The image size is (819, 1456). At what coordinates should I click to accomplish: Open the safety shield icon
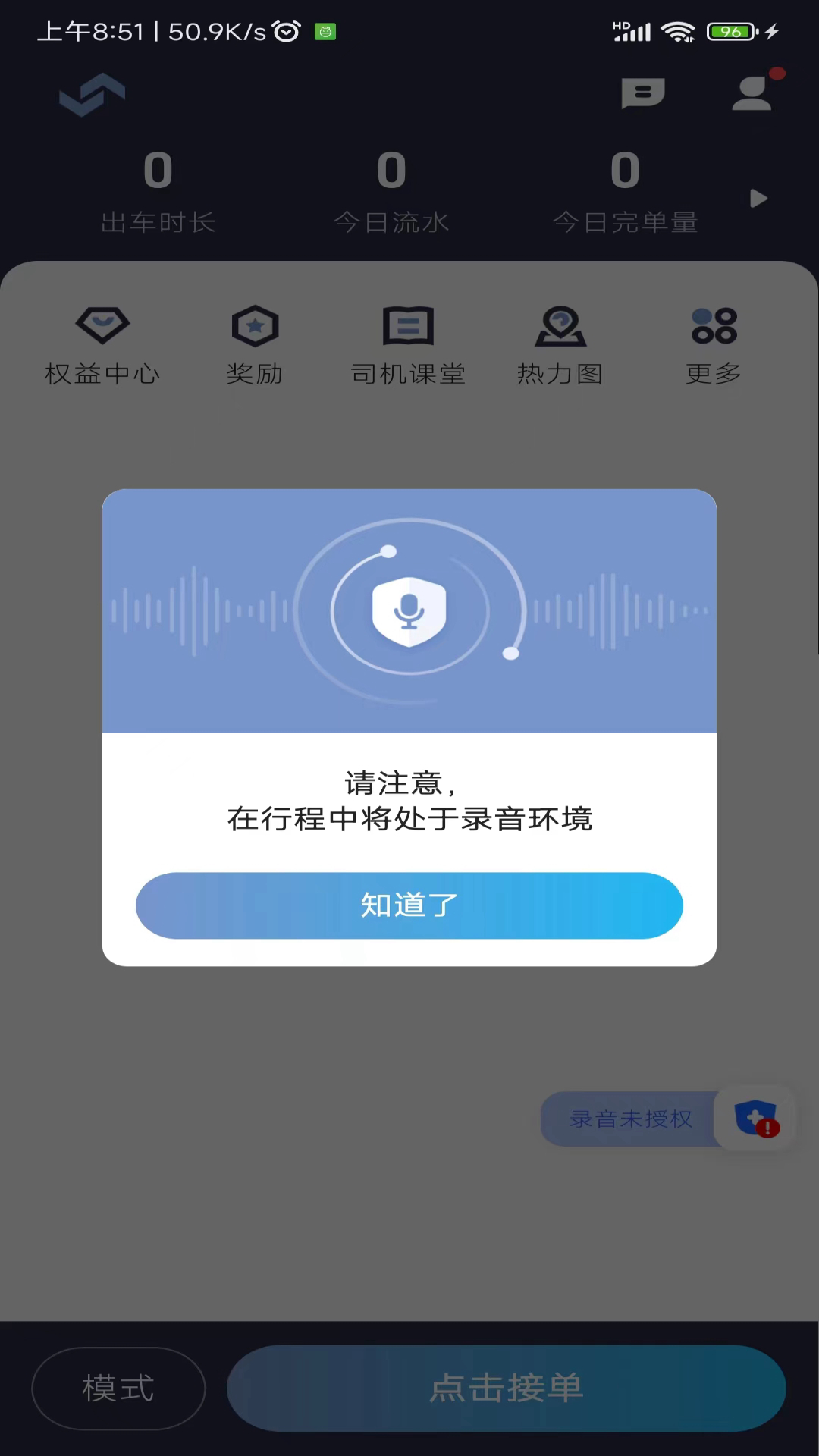pos(755,1119)
